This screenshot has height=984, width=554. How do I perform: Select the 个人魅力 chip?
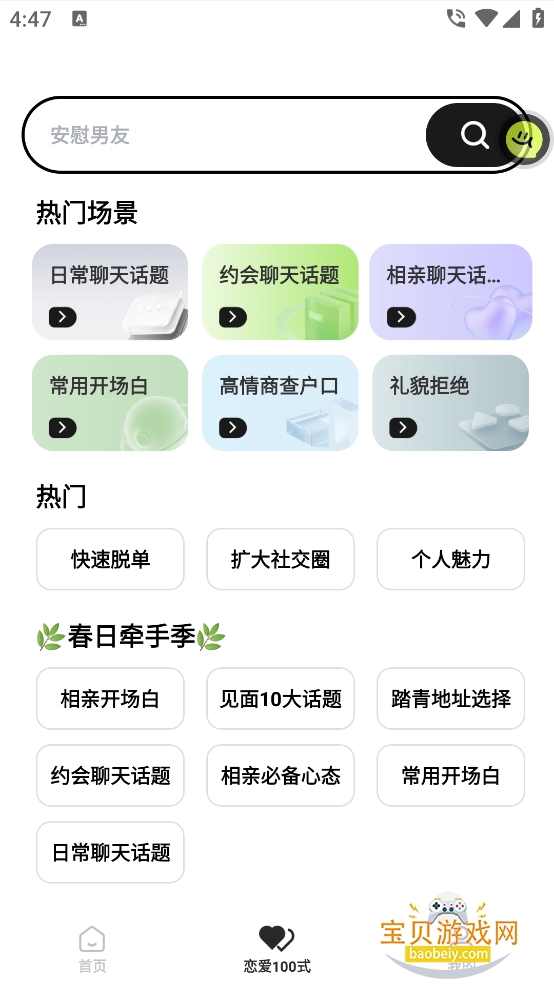point(450,559)
